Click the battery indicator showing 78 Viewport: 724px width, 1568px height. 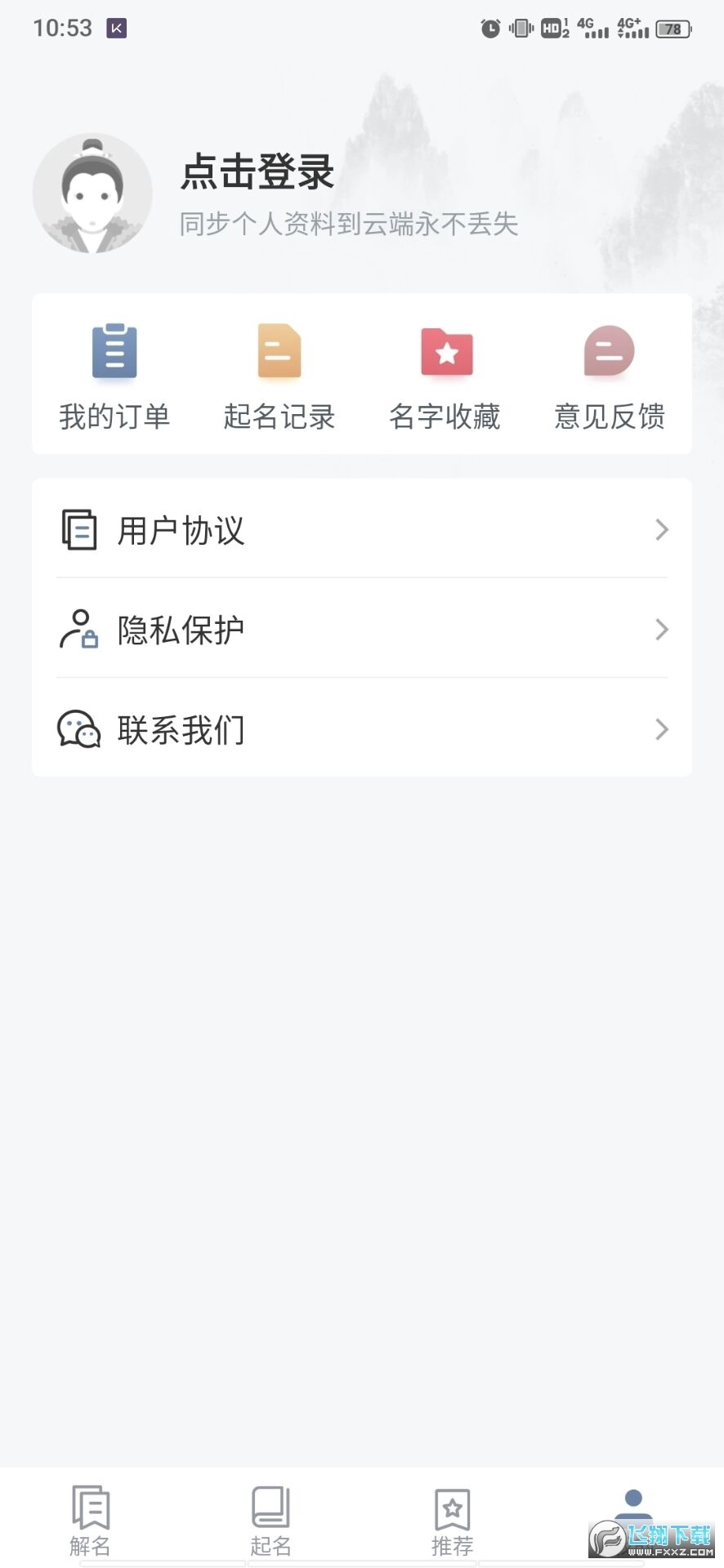click(x=672, y=27)
